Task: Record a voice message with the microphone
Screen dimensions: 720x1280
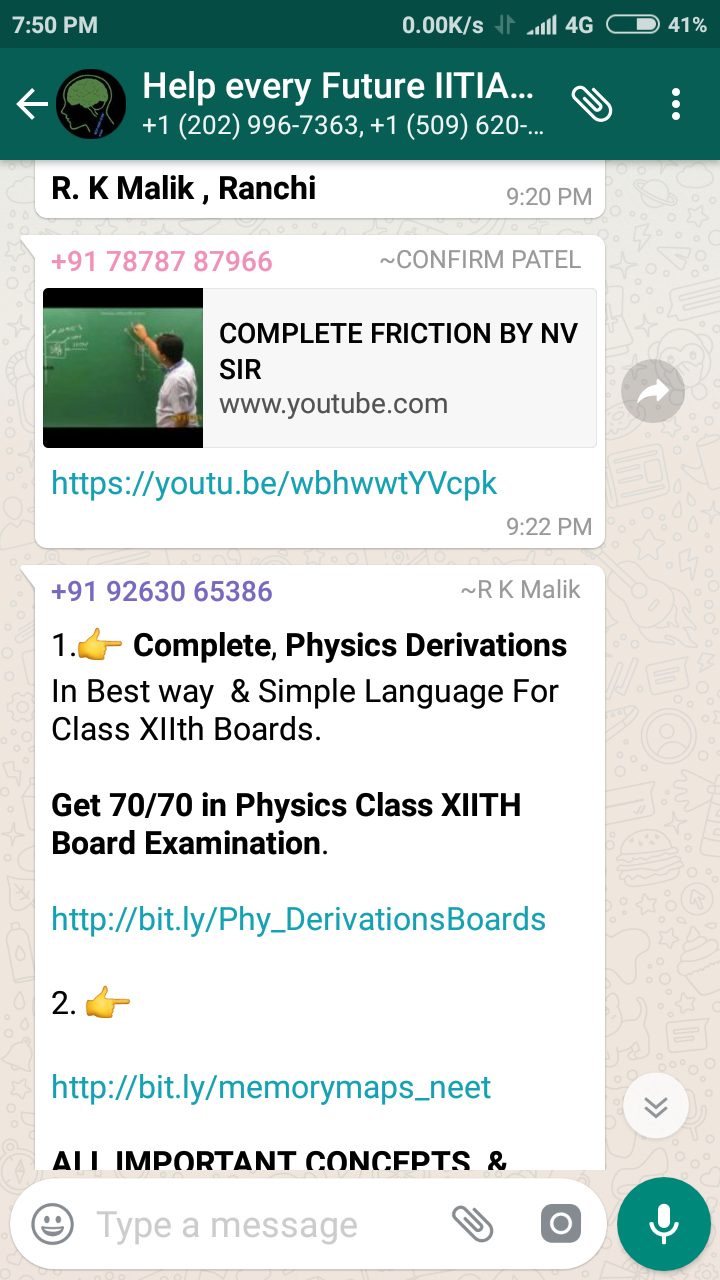Action: 664,1224
